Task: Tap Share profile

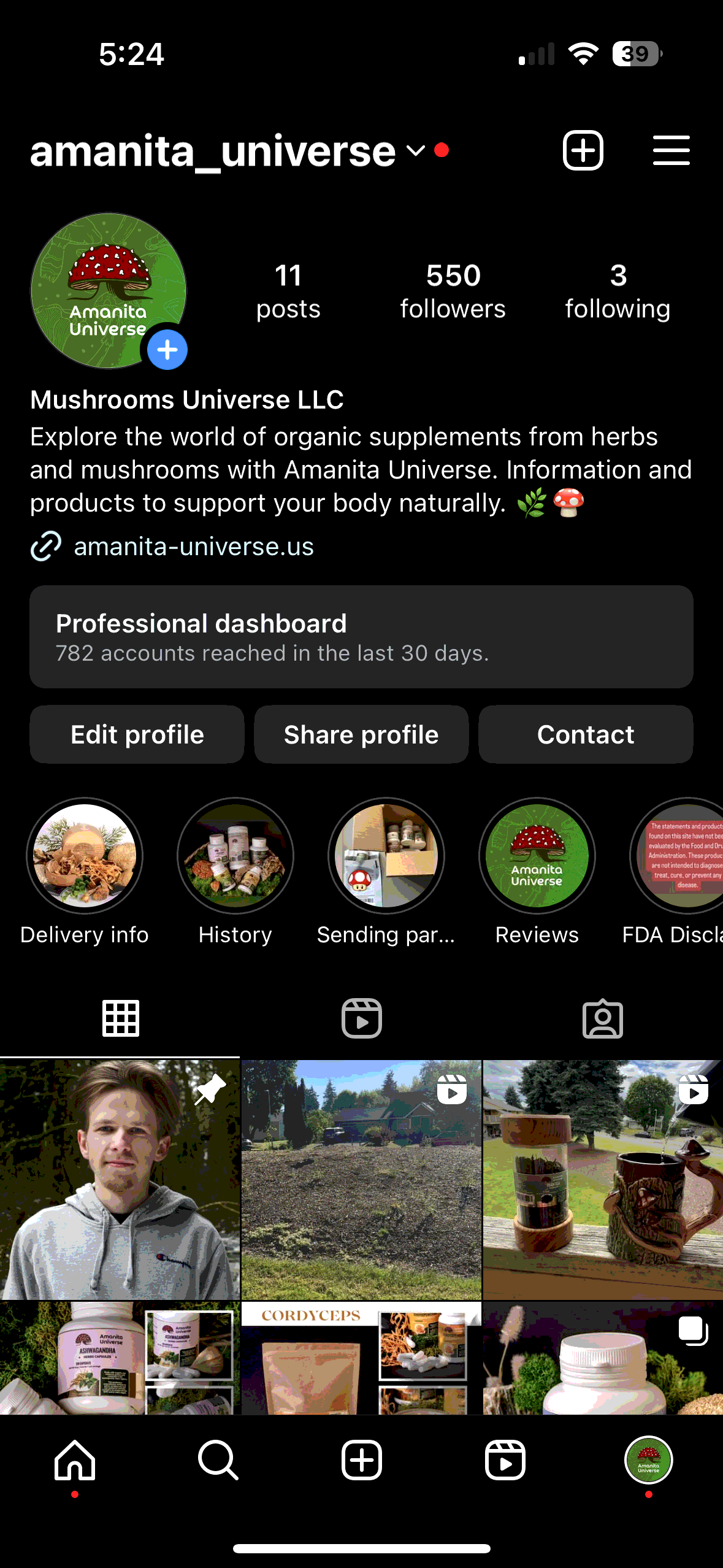Action: point(361,734)
